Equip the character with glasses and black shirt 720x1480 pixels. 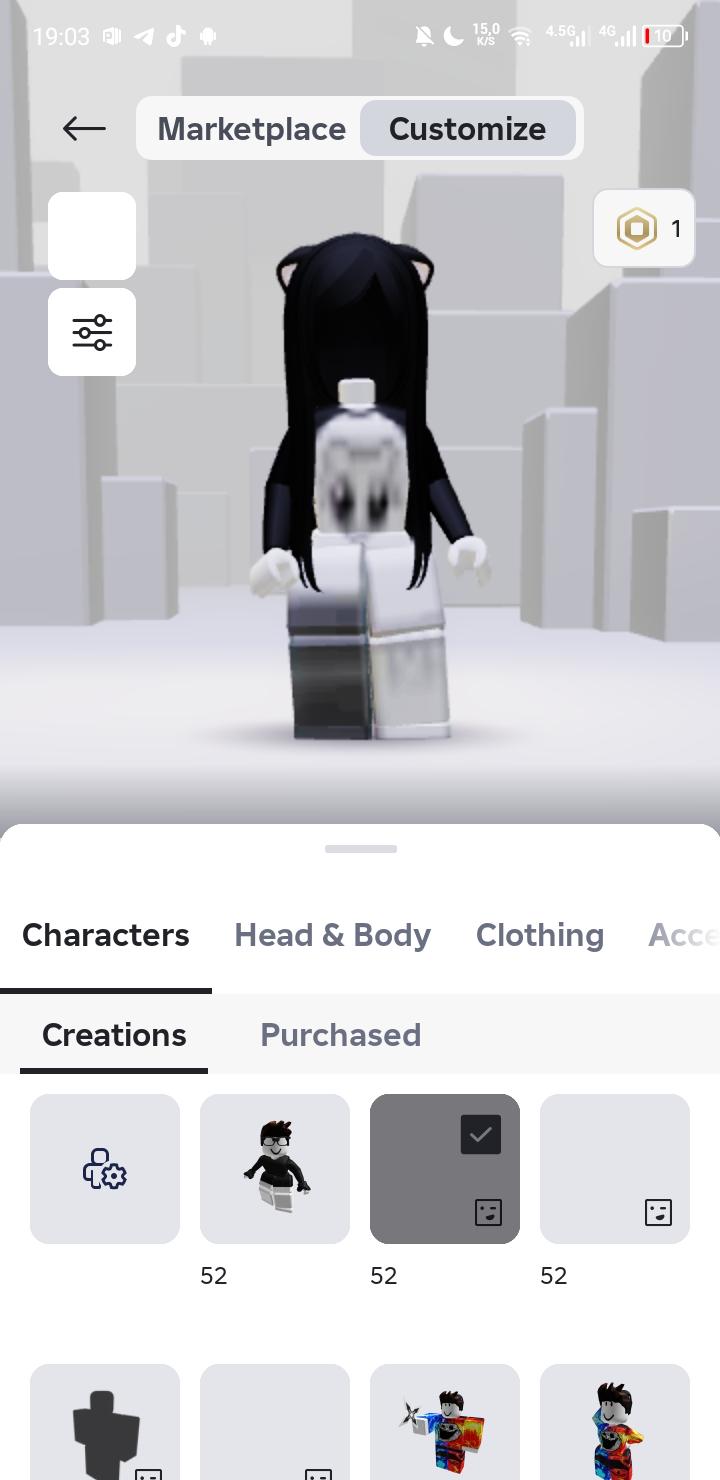coord(275,1169)
